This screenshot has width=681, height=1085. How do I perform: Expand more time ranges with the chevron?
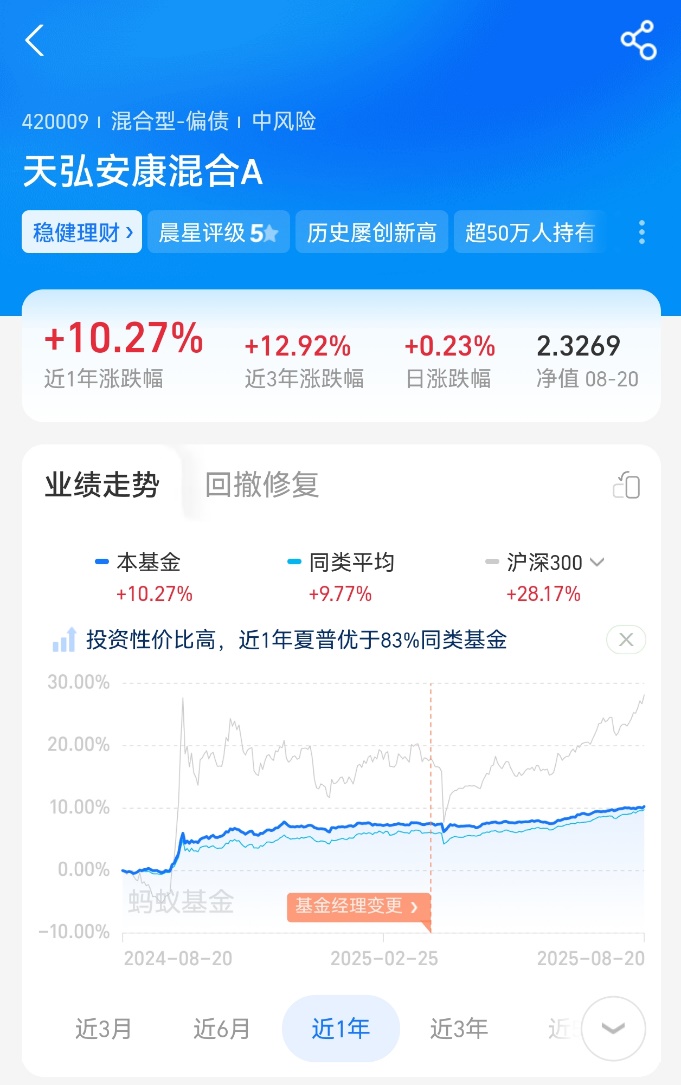(614, 1028)
